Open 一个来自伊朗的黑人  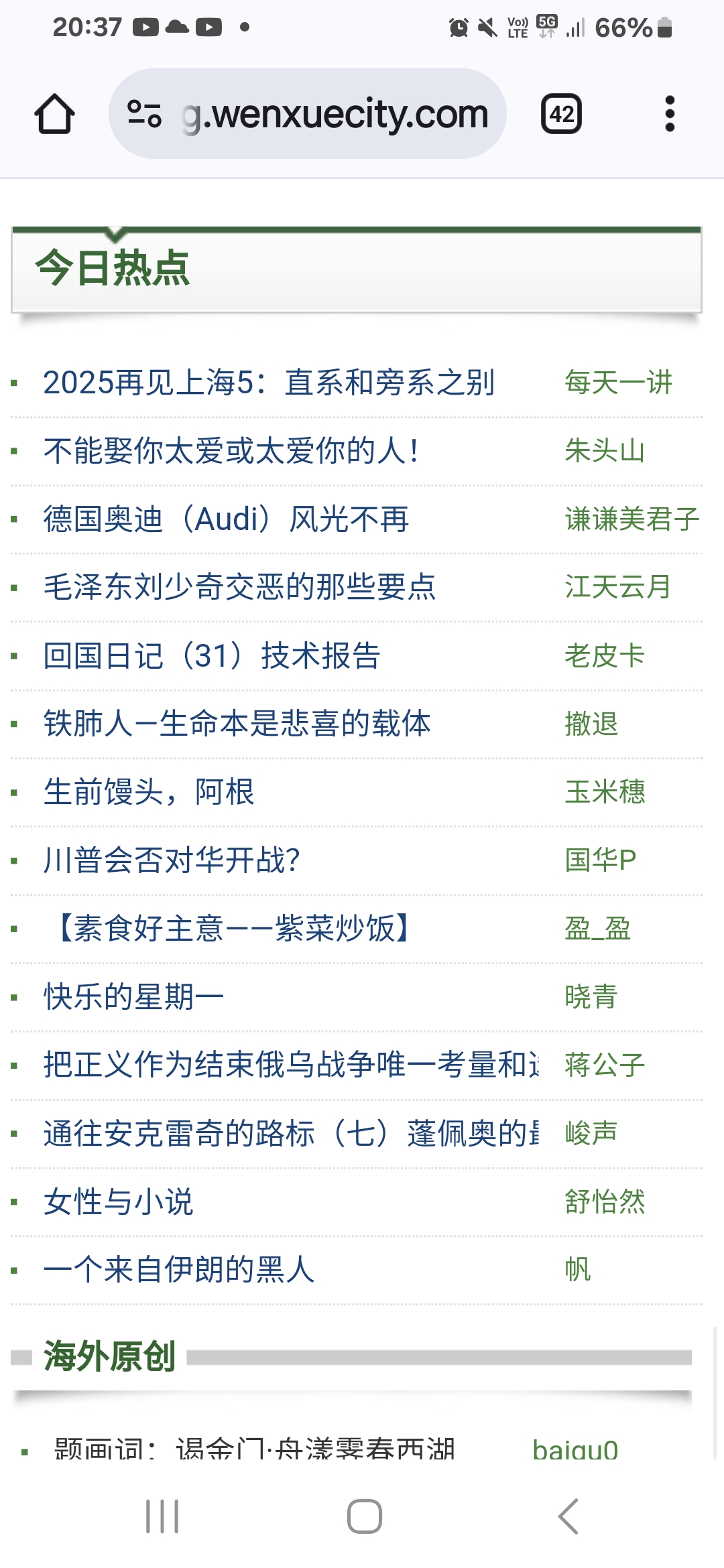(x=179, y=1270)
